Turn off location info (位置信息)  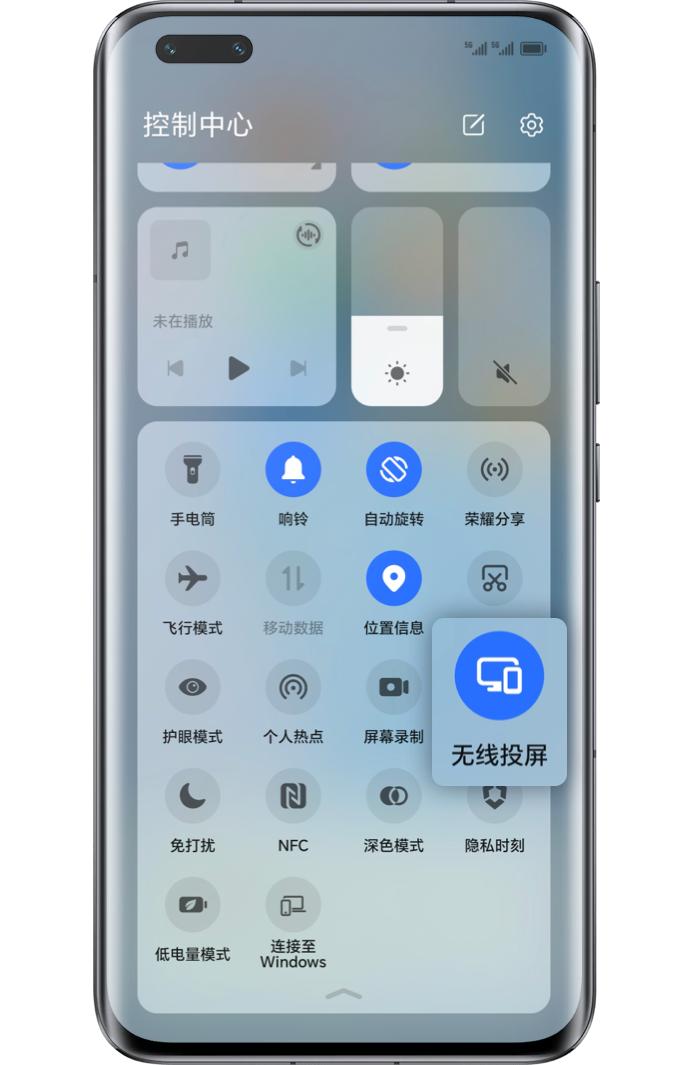click(394, 578)
